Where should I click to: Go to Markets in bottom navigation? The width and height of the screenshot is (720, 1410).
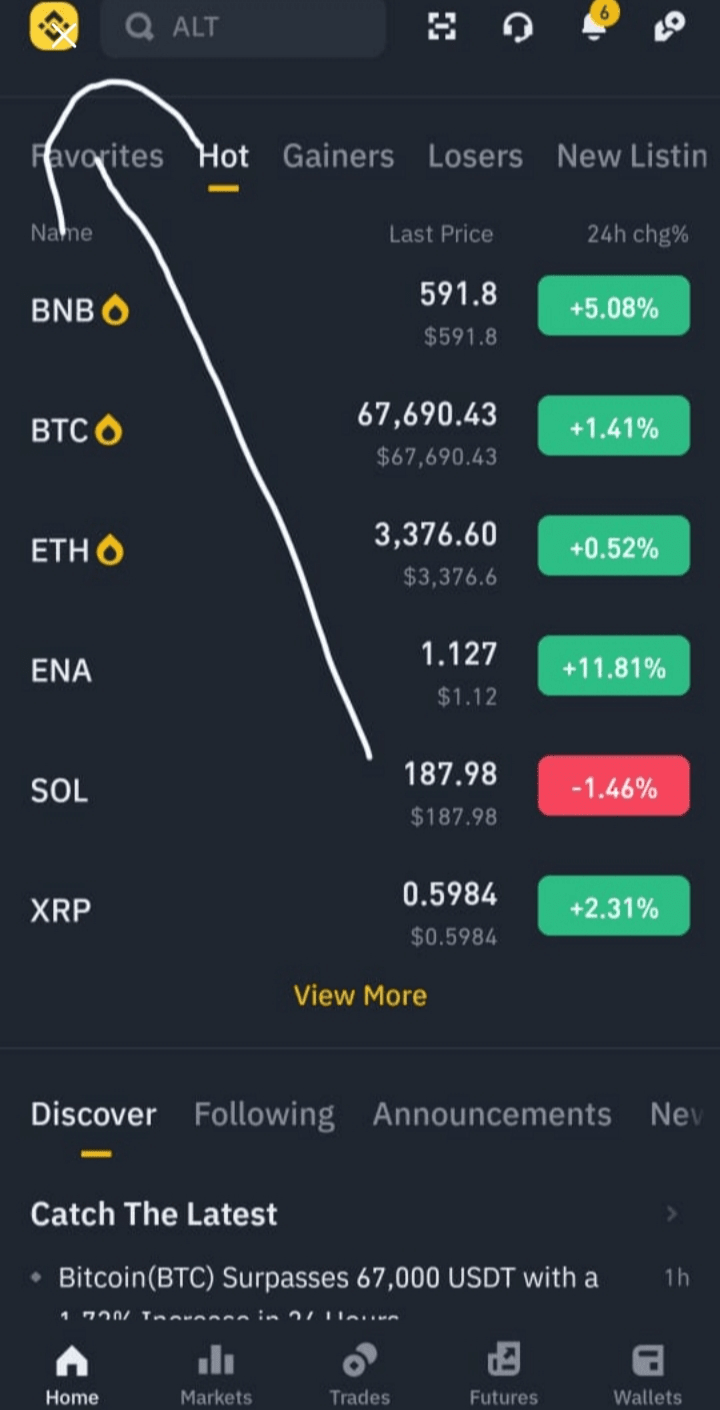(216, 1375)
